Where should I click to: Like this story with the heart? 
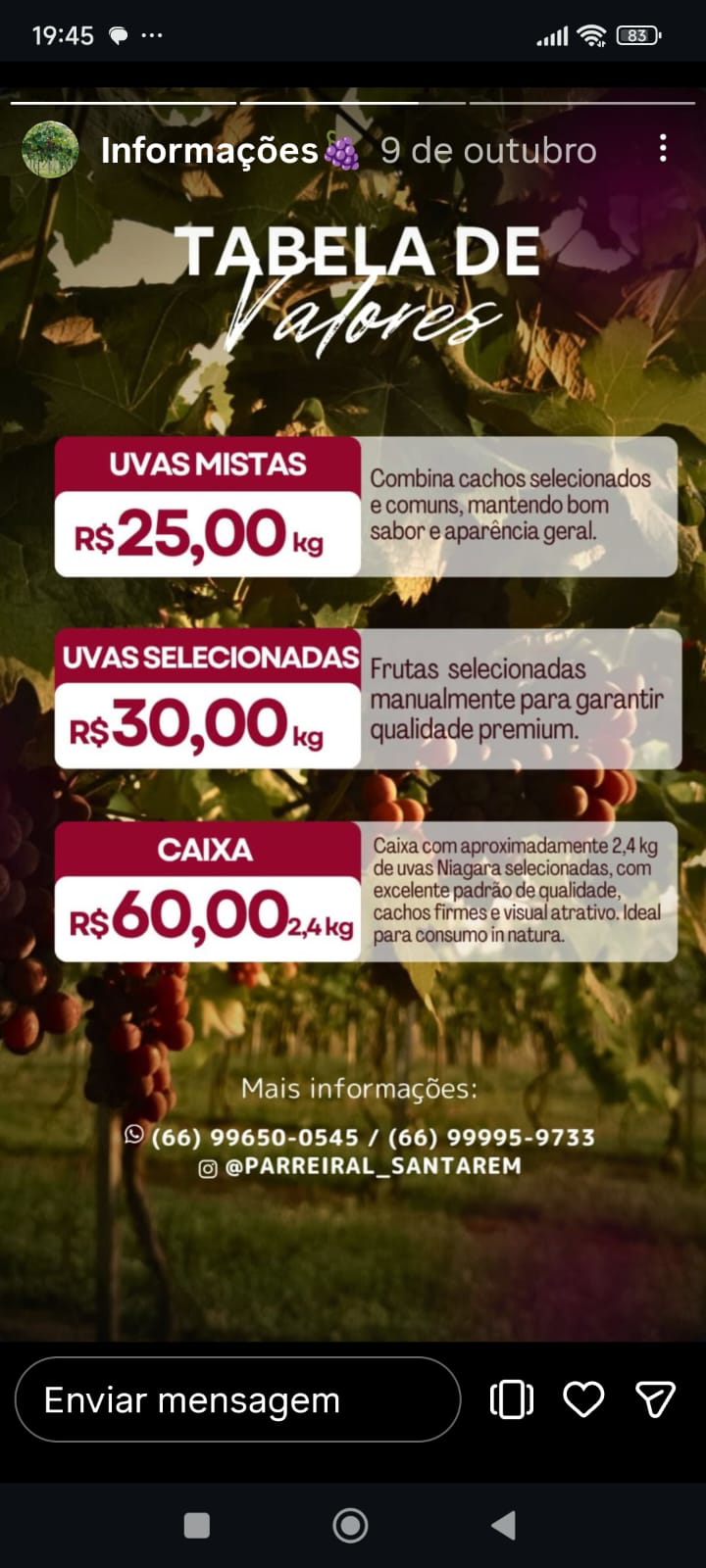click(583, 1399)
